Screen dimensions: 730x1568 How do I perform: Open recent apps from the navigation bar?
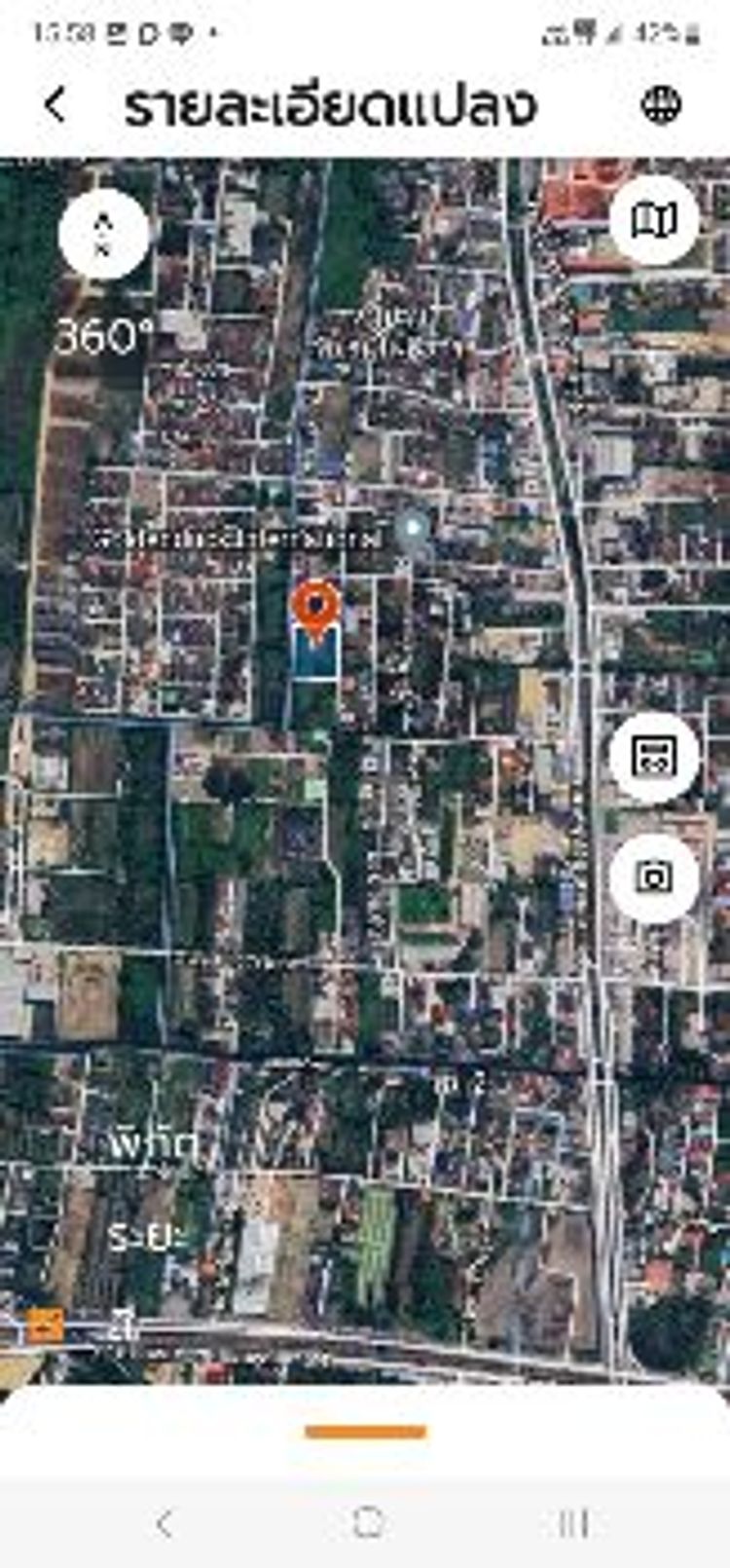point(572,1522)
